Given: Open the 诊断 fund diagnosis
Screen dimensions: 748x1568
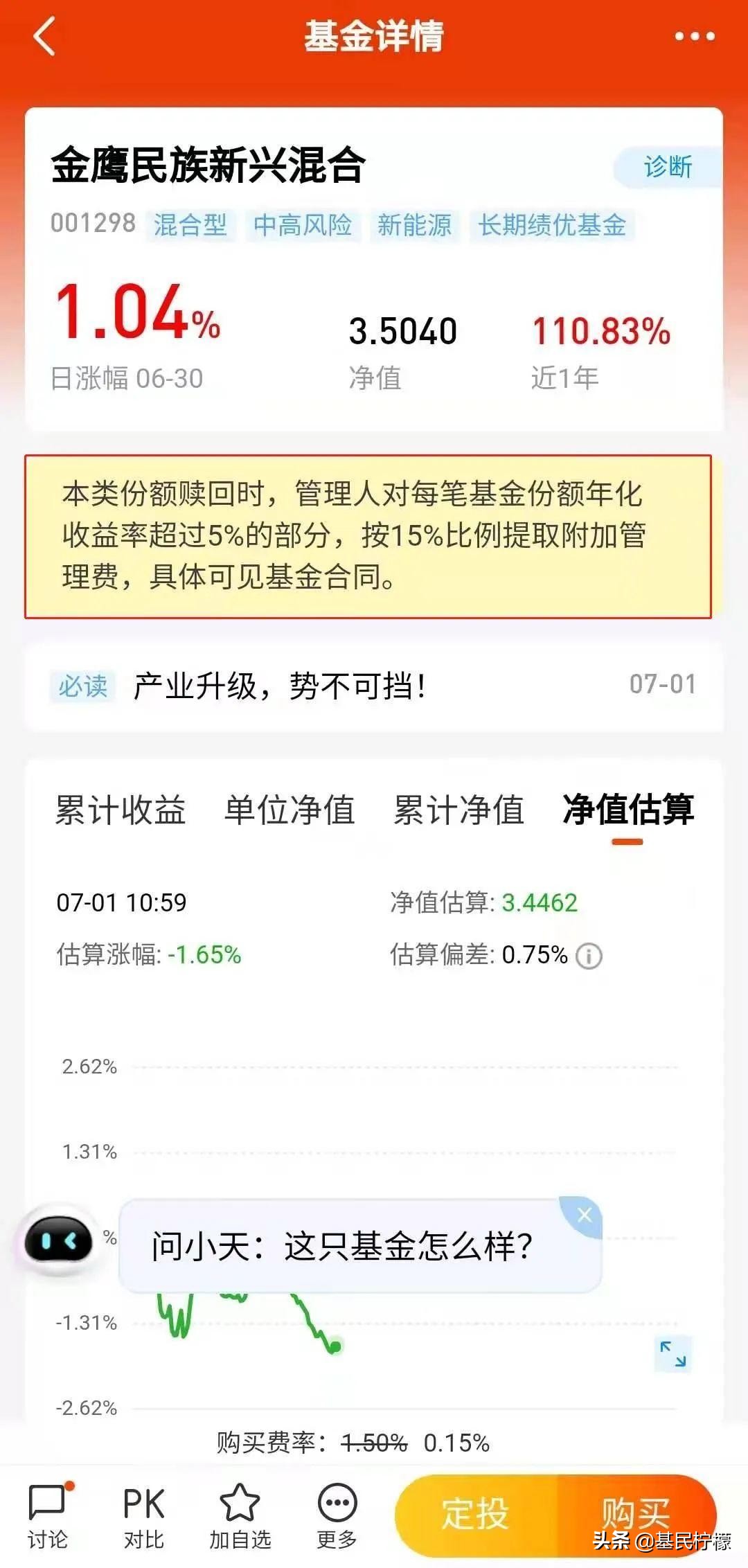Looking at the screenshot, I should coord(668,165).
